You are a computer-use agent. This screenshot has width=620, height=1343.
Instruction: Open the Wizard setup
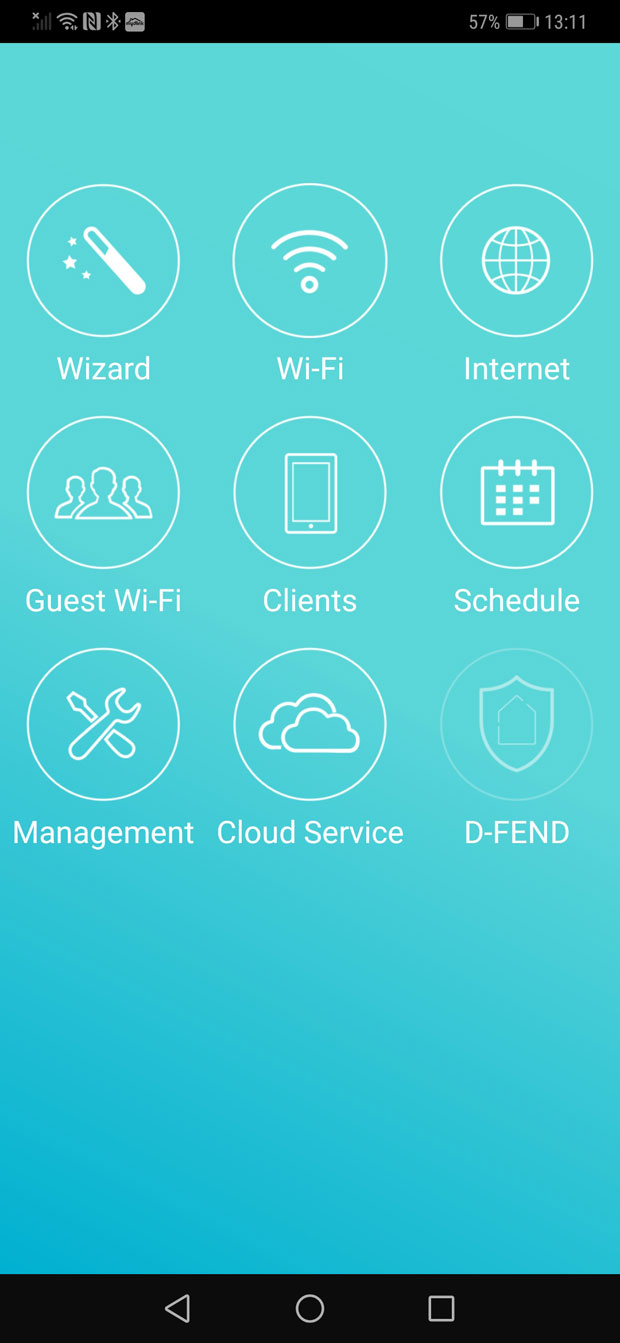[x=103, y=260]
